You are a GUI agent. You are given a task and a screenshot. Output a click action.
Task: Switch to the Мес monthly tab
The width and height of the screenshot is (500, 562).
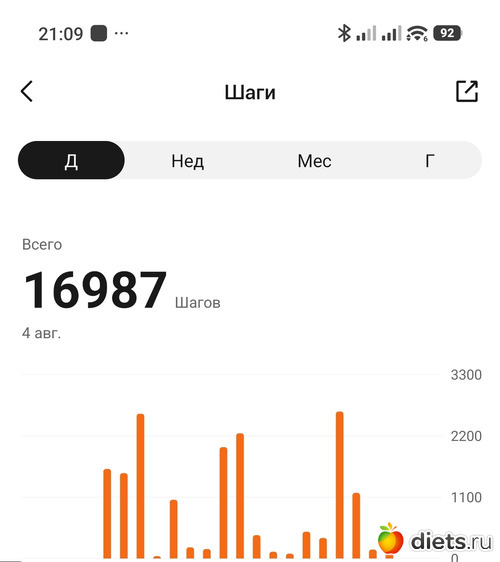[x=314, y=161]
